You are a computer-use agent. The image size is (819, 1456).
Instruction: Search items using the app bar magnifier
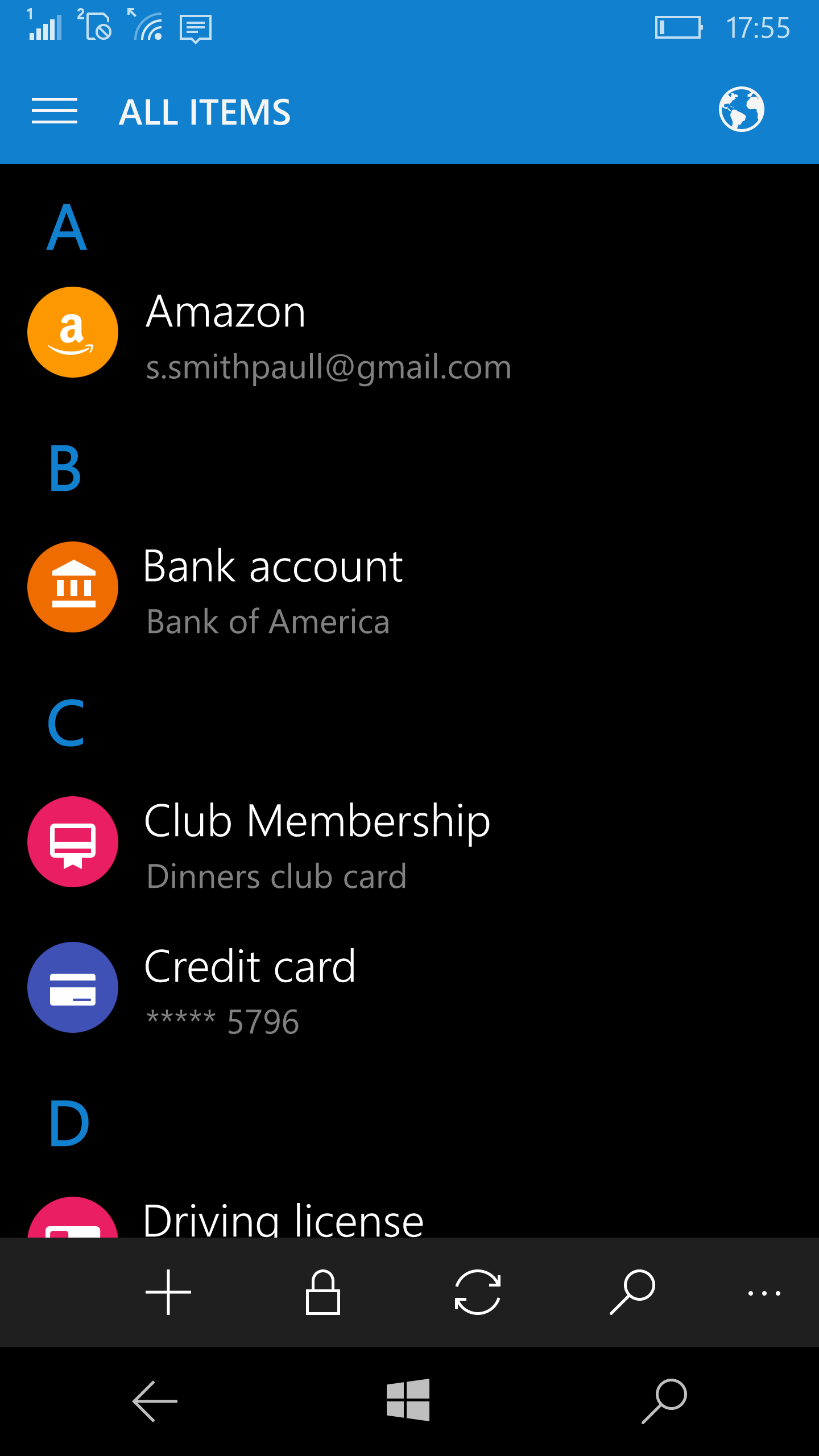[x=632, y=1292]
